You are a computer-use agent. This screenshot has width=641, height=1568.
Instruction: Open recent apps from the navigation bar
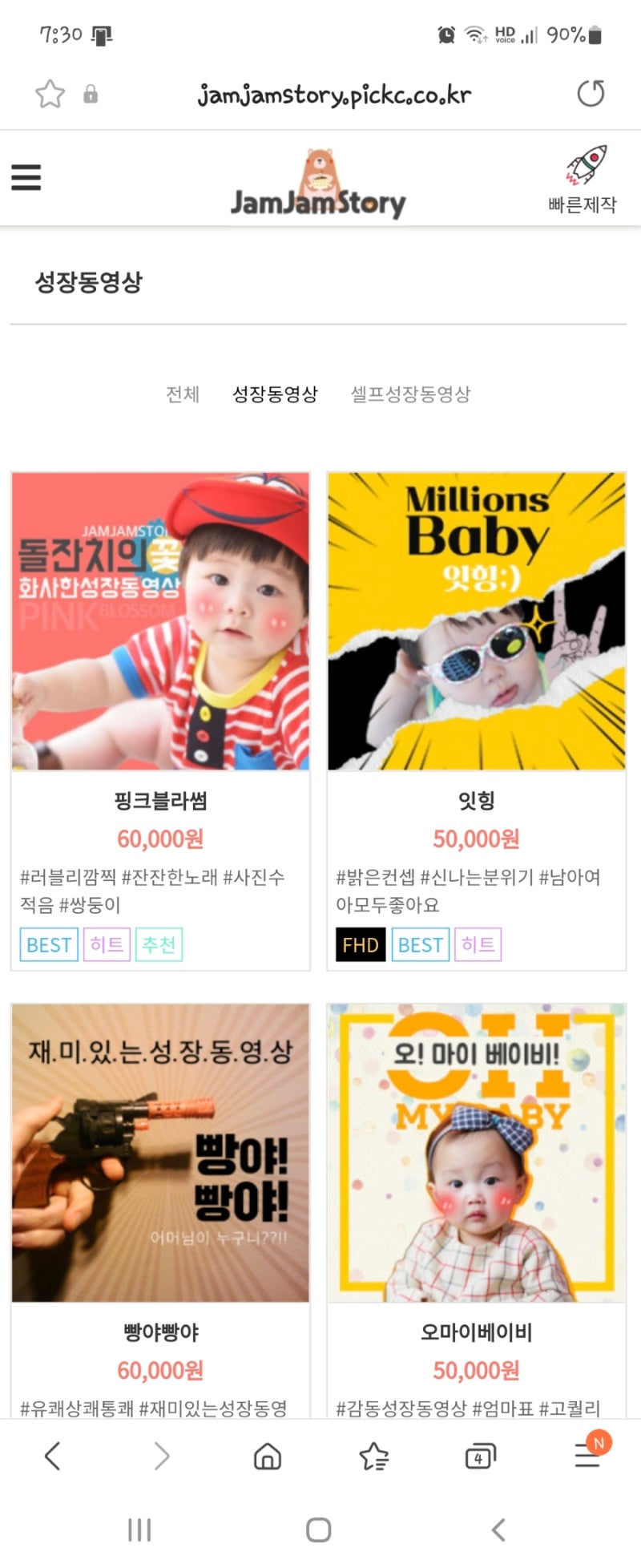point(139,1530)
